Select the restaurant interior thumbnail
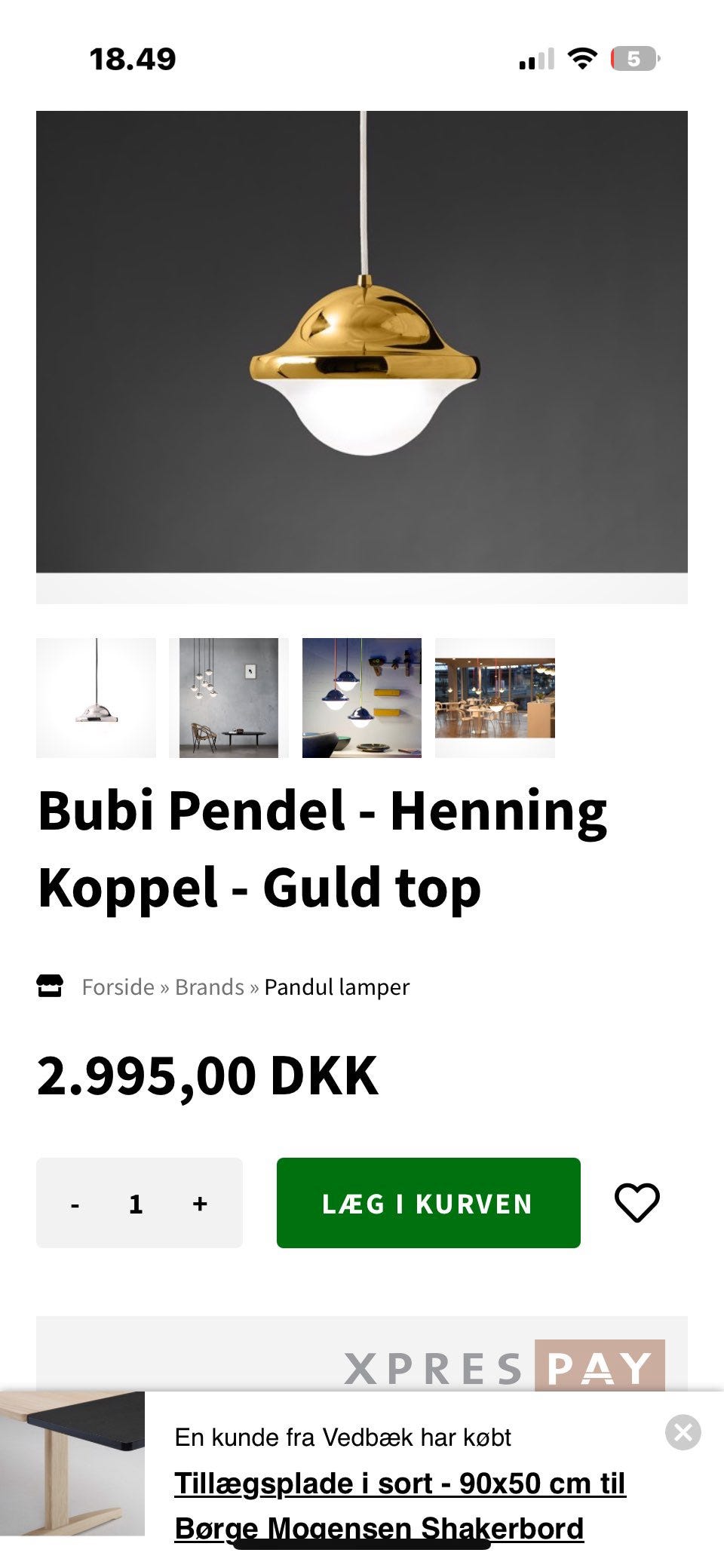 [495, 697]
